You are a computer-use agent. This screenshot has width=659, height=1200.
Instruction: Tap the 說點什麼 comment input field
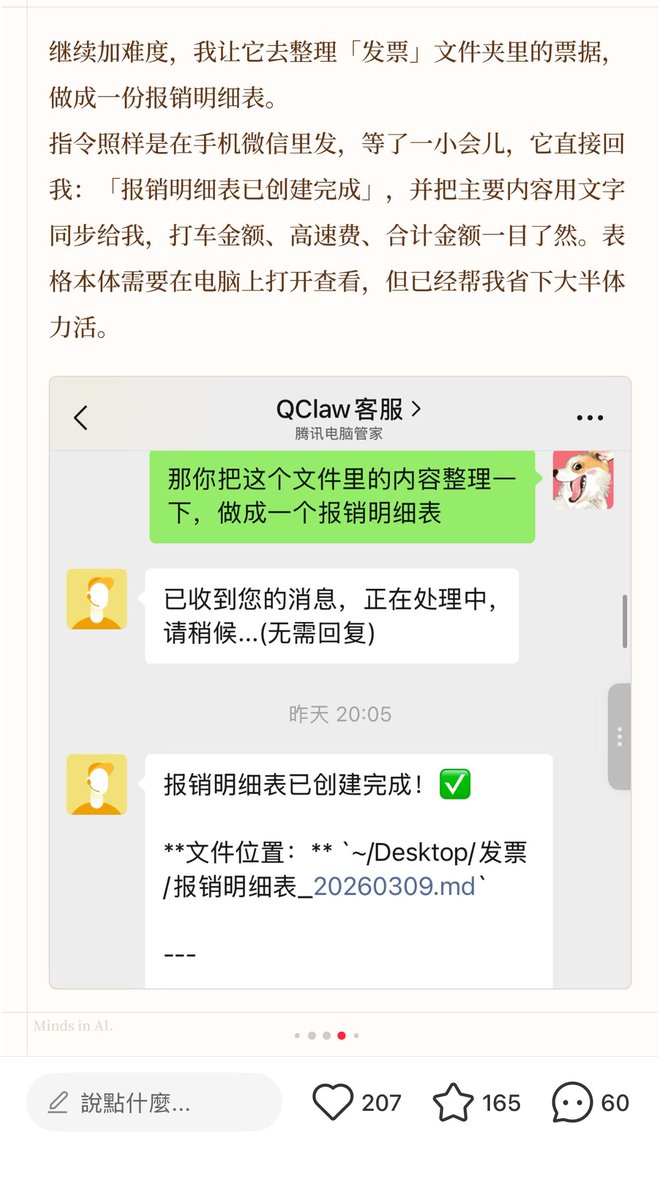click(154, 1102)
